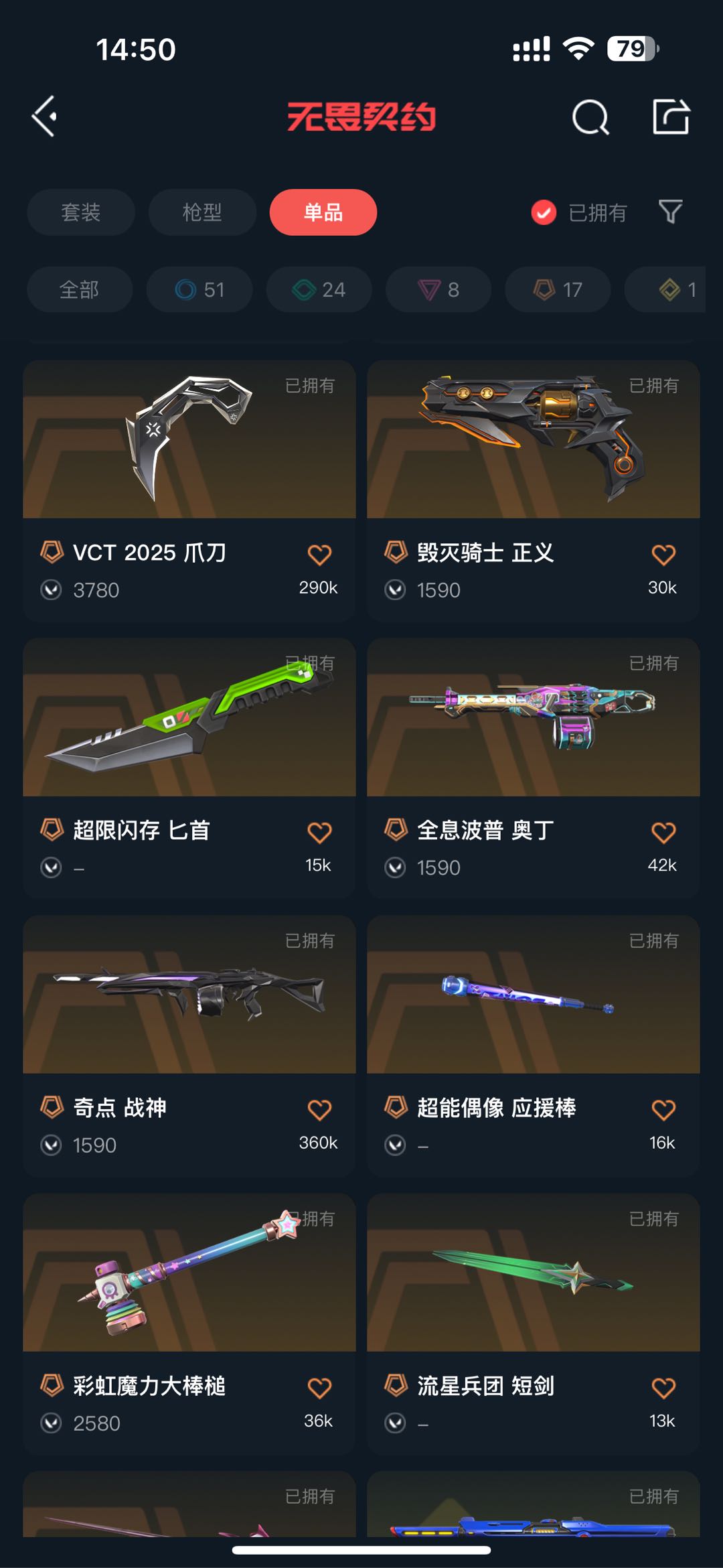
Task: Switch to the 套装 tab
Action: (81, 212)
